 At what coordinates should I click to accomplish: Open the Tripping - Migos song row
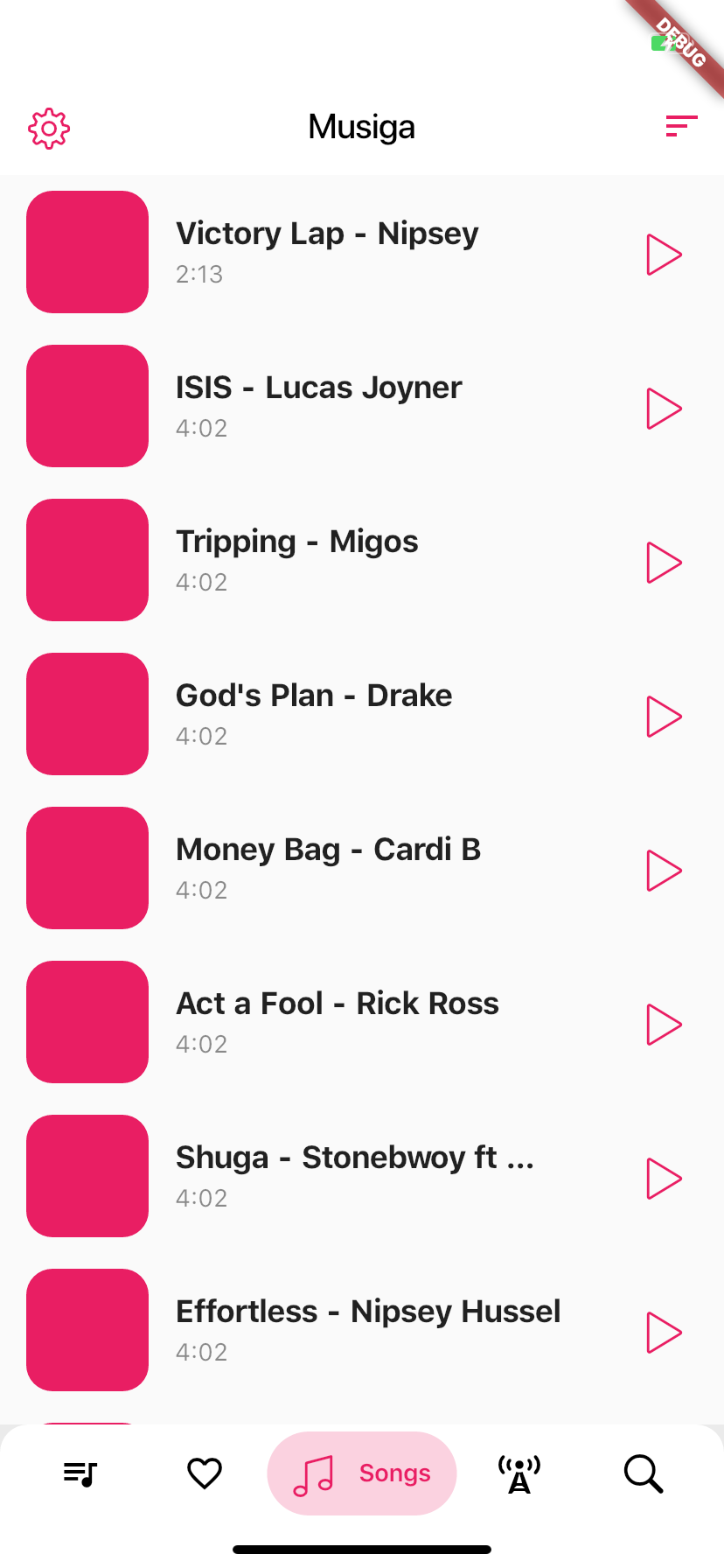pos(362,560)
